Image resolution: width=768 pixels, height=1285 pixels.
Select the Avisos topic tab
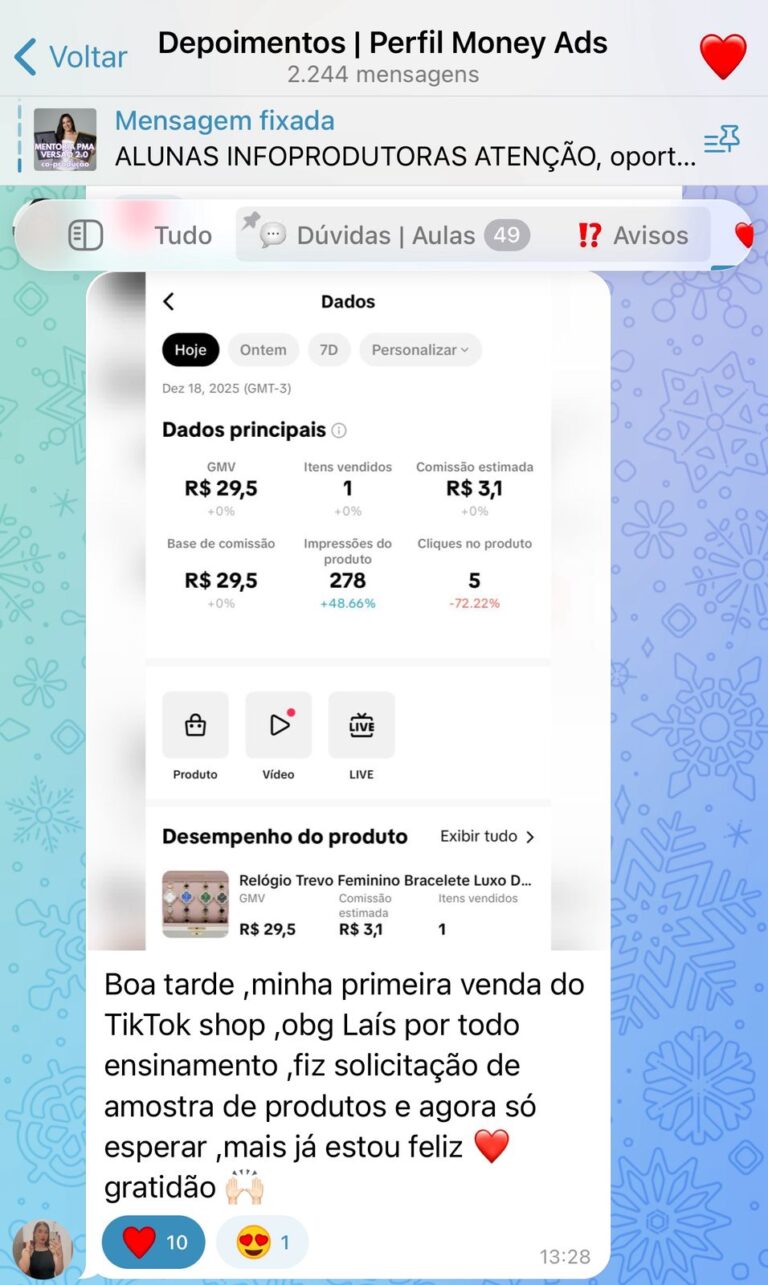click(x=633, y=235)
